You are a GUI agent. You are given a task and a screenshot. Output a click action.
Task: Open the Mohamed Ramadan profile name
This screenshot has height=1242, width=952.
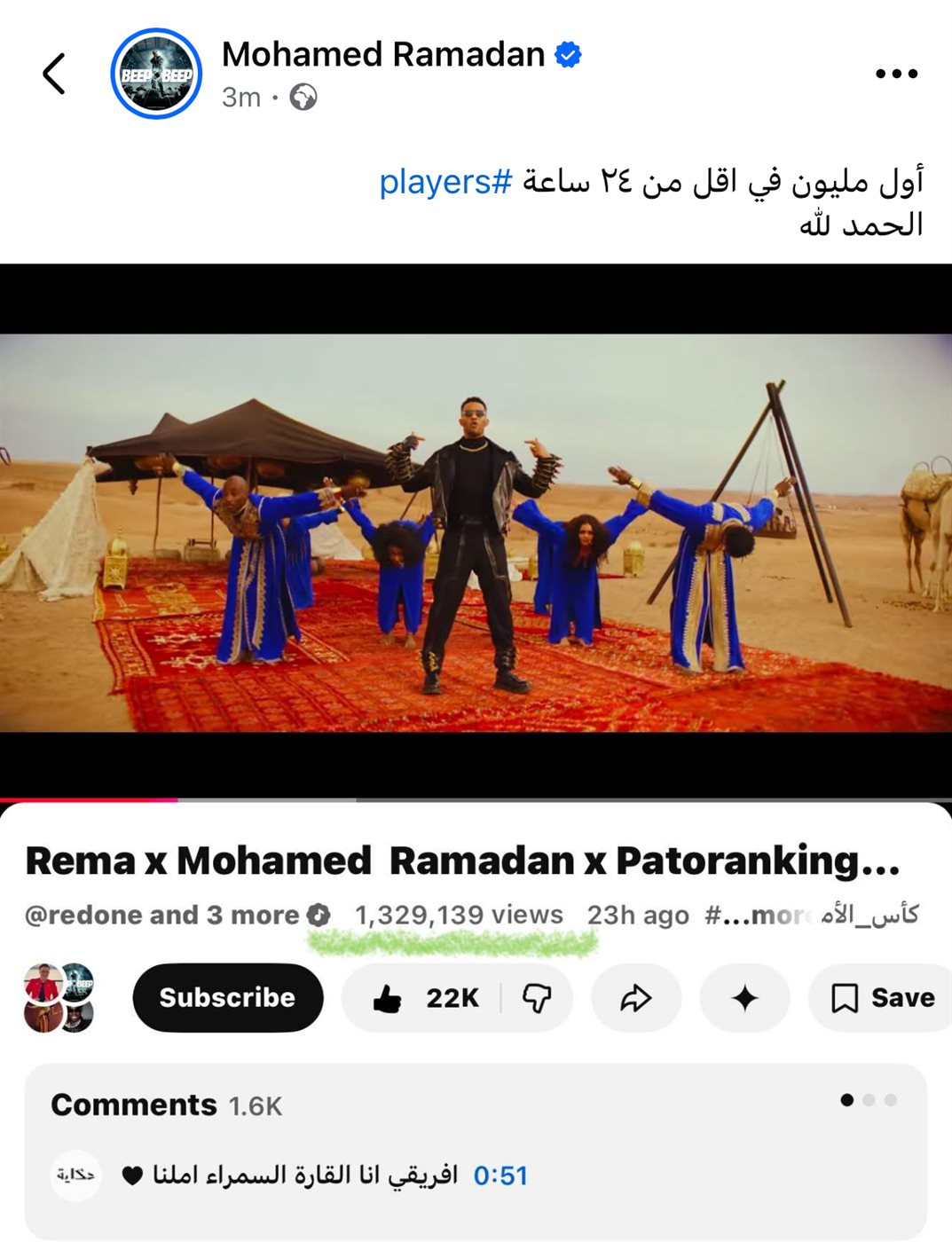tap(382, 55)
